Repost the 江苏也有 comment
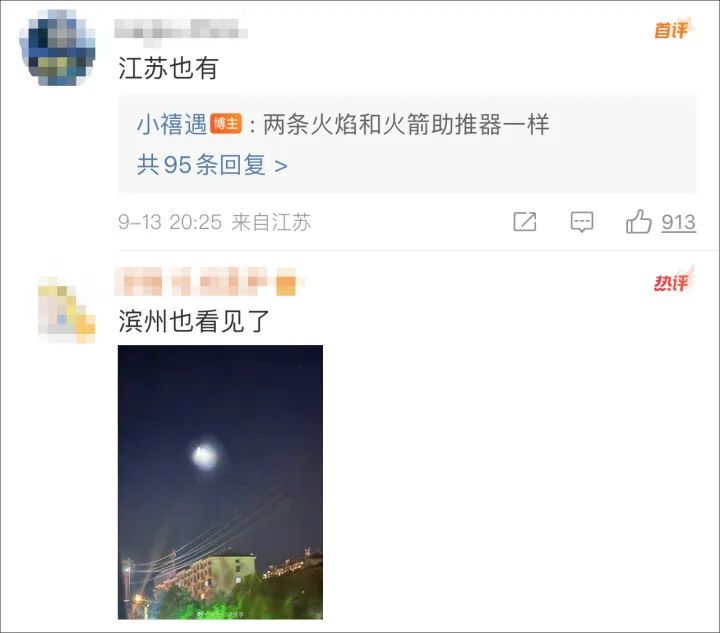Image resolution: width=720 pixels, height=633 pixels. [524, 222]
